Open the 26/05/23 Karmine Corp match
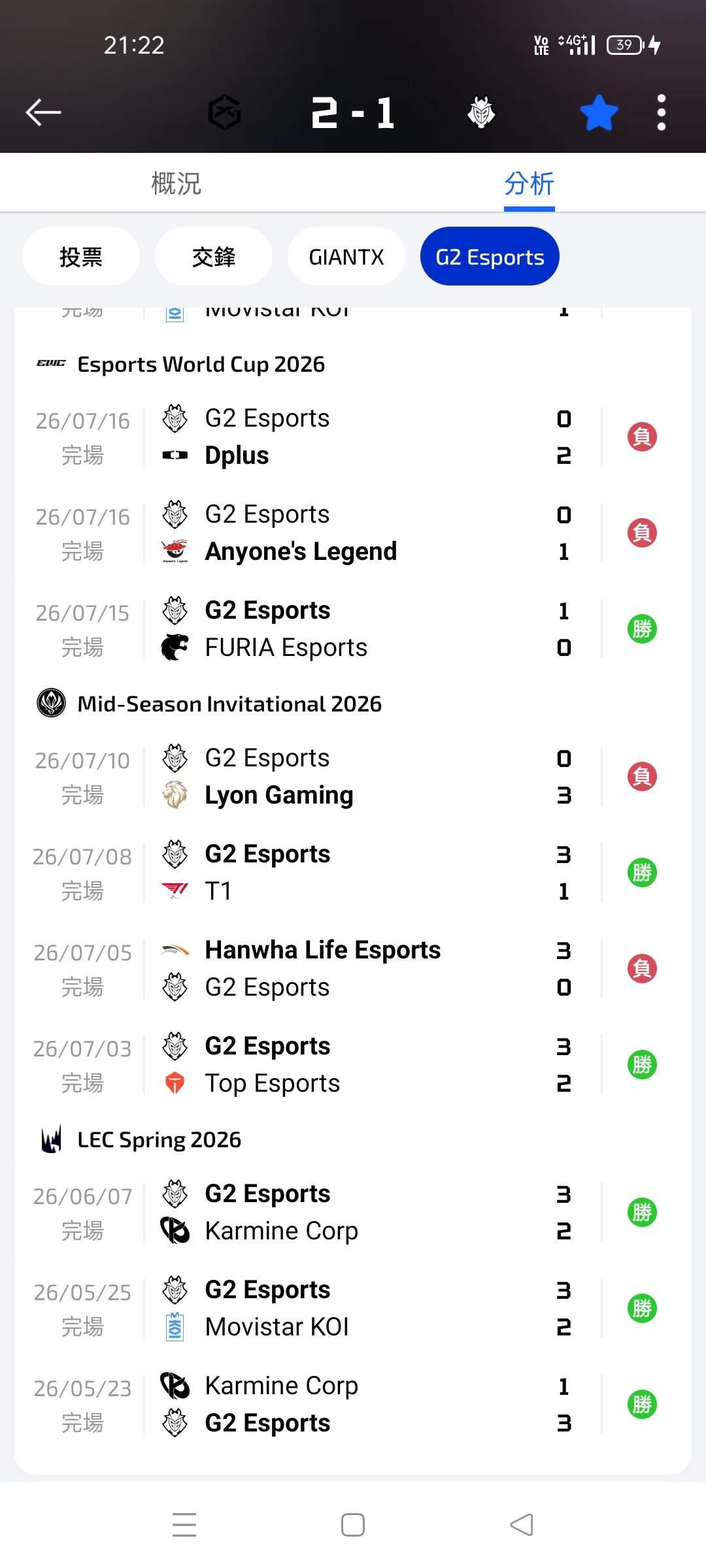 point(353,1404)
